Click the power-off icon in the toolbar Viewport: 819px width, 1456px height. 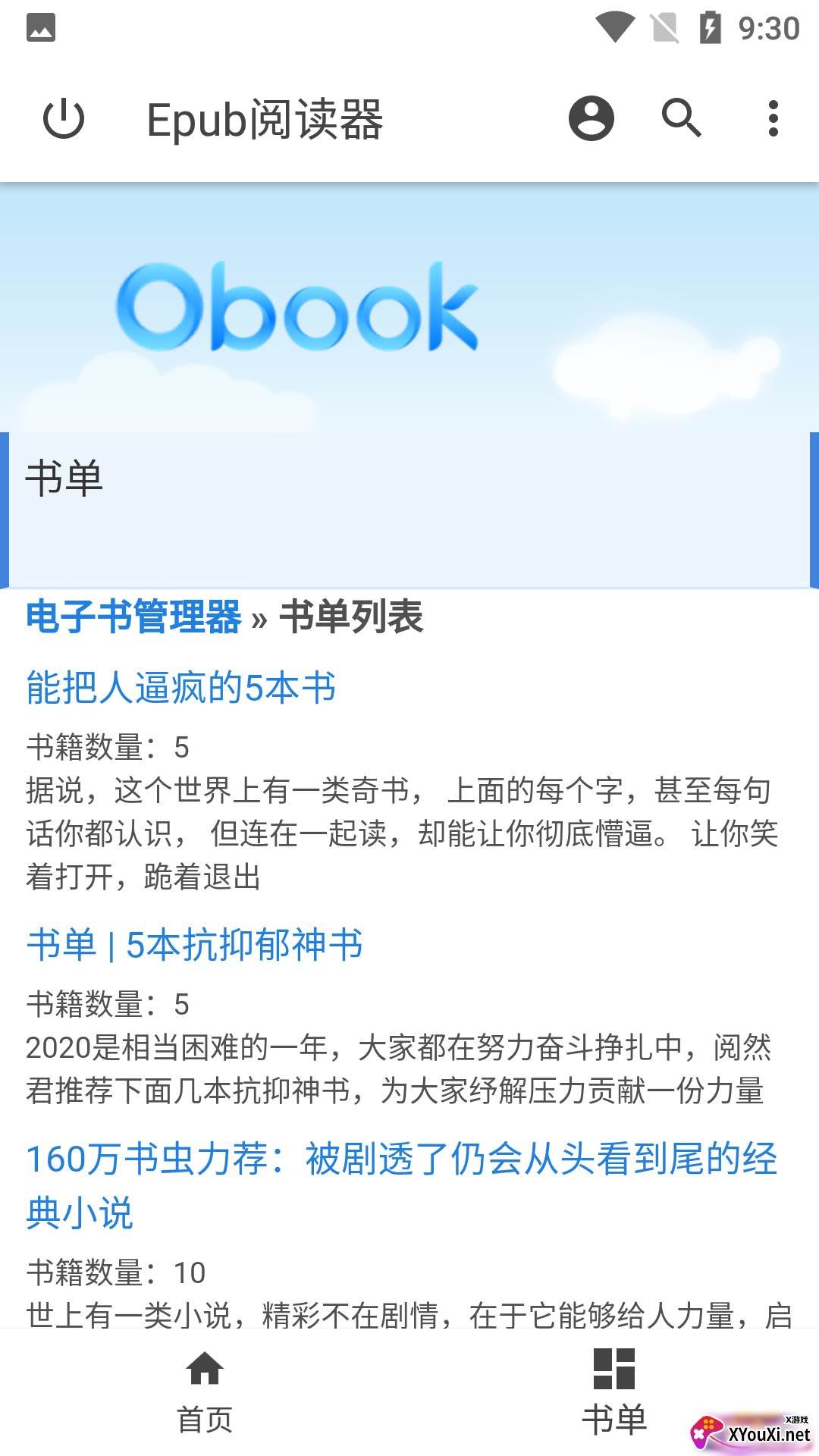pos(64,119)
